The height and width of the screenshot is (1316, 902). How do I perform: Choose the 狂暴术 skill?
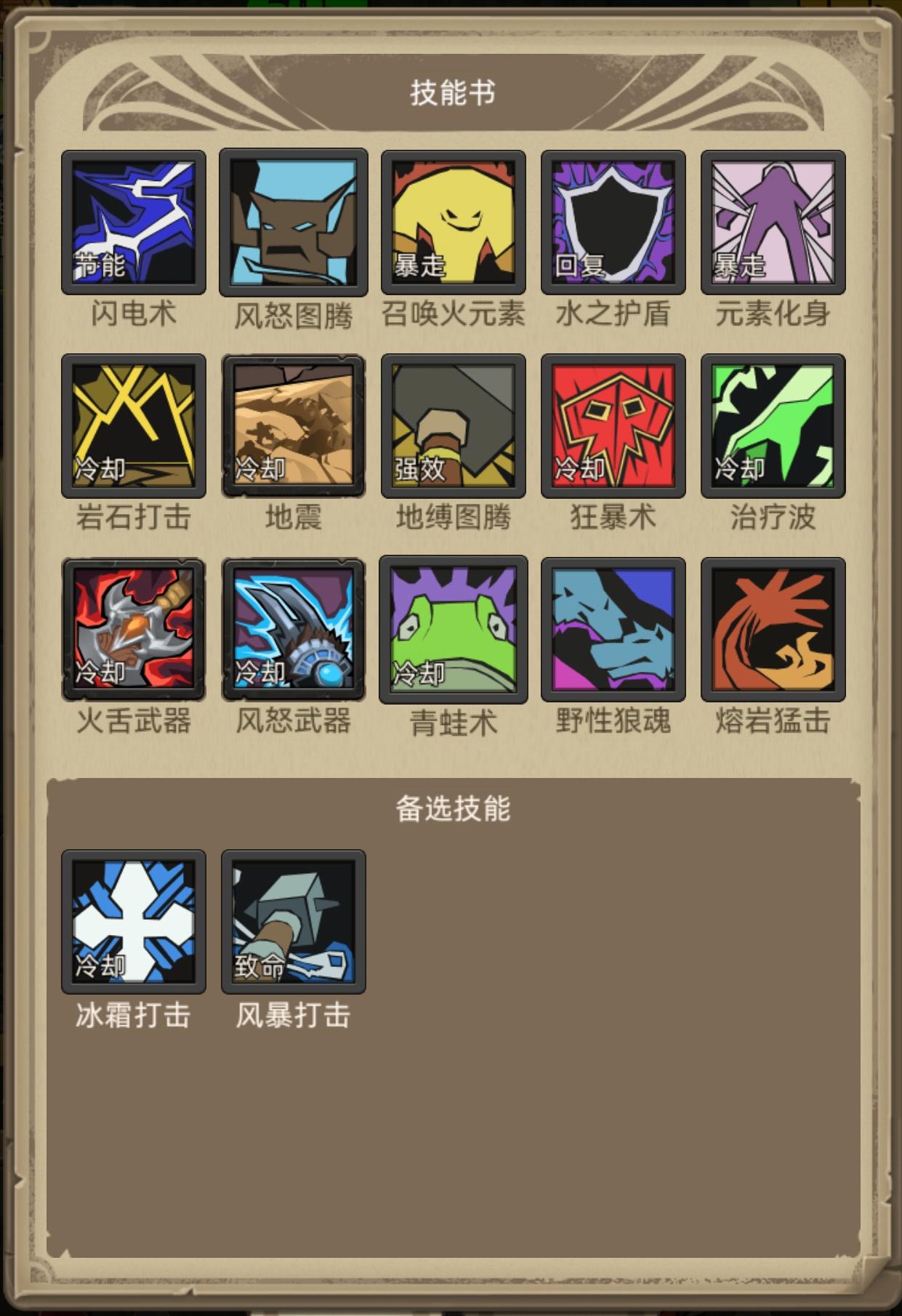click(613, 426)
